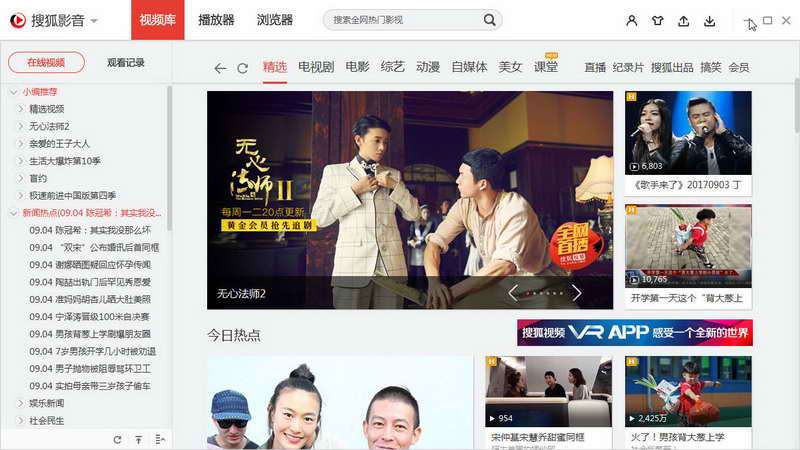Viewport: 800px width, 450px height.
Task: Open 无心法师2 in the sidebar
Action: point(49,126)
